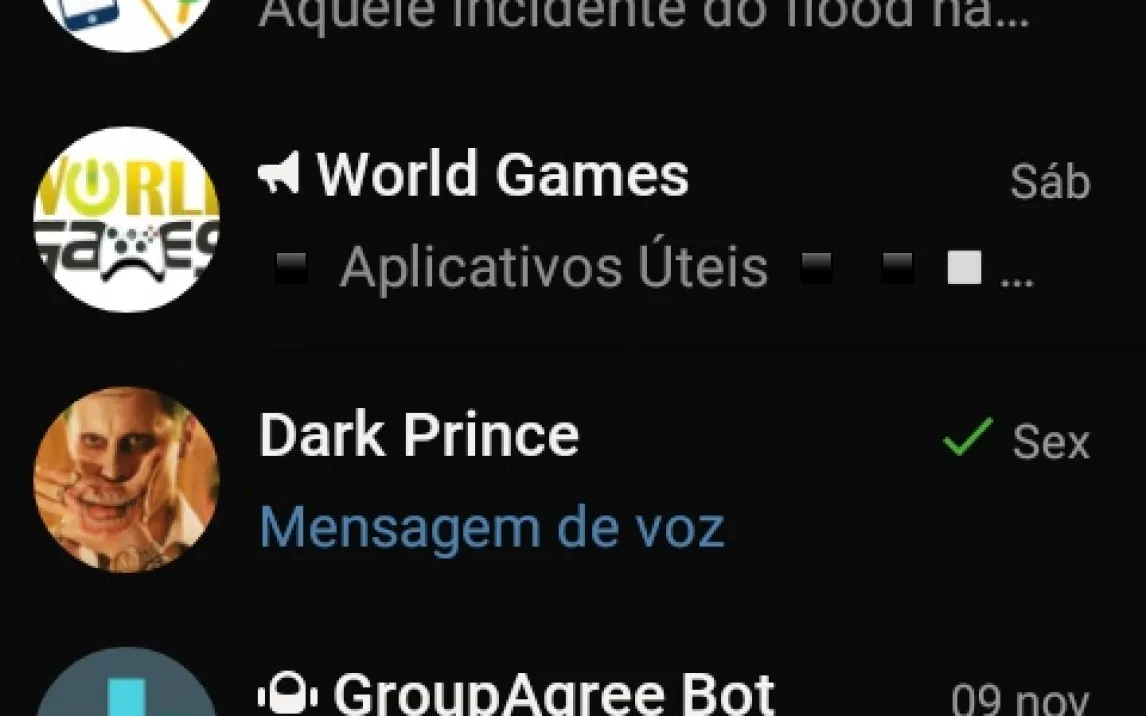Open the chat with Dark Prince

[x=573, y=480]
